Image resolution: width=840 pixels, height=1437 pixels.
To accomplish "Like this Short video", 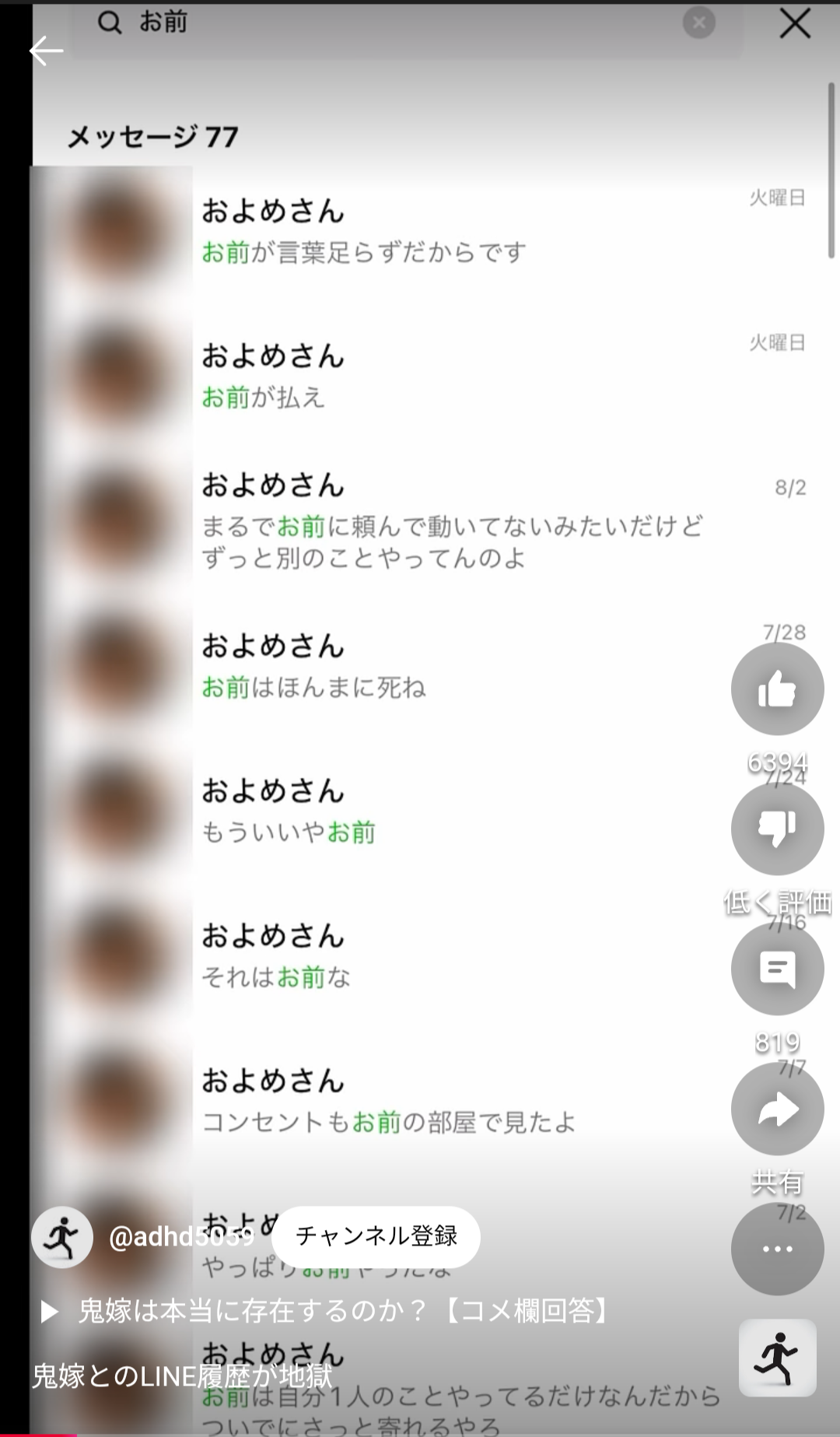I will 777,689.
